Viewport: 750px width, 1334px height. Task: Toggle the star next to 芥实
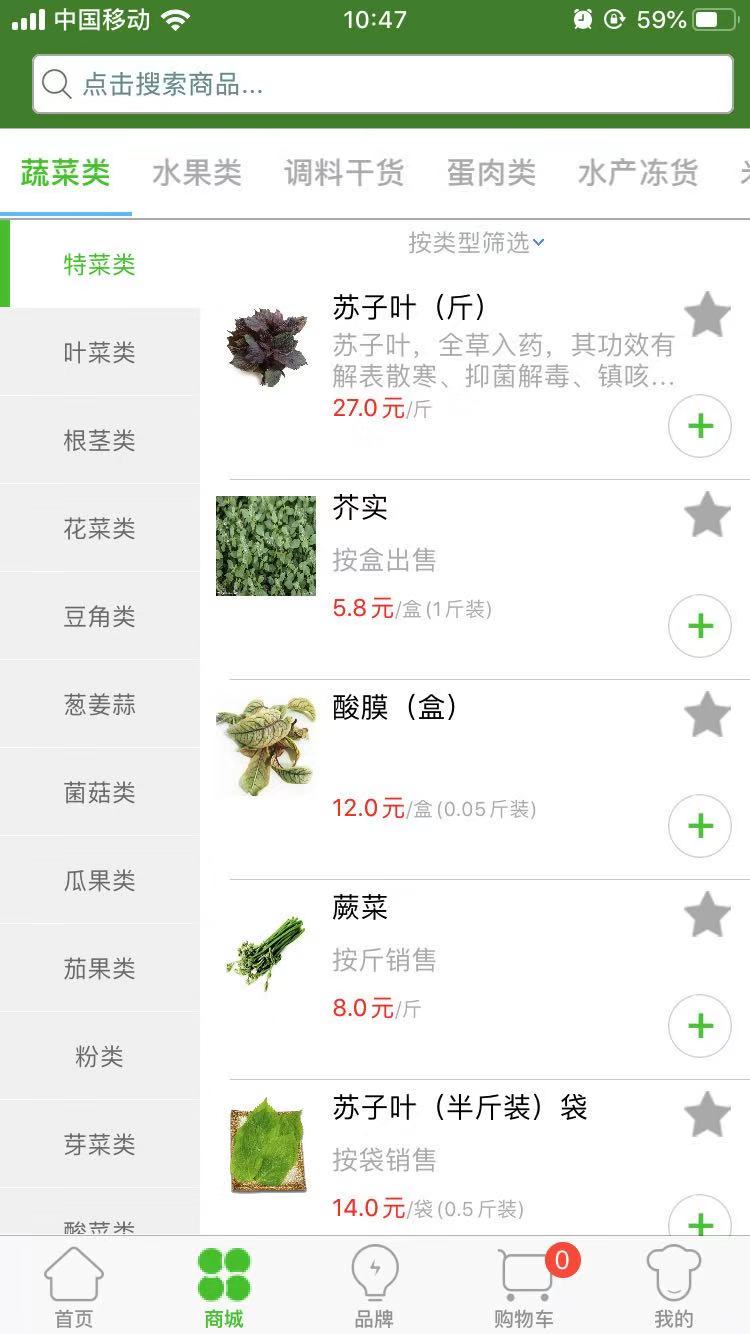(707, 515)
